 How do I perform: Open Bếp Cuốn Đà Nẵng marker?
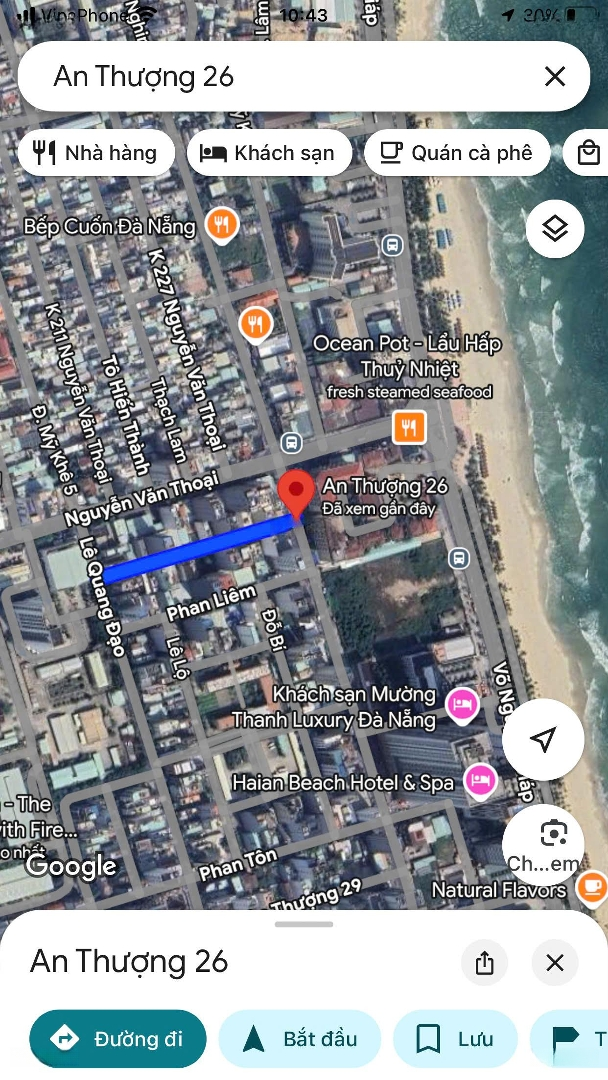(x=222, y=225)
